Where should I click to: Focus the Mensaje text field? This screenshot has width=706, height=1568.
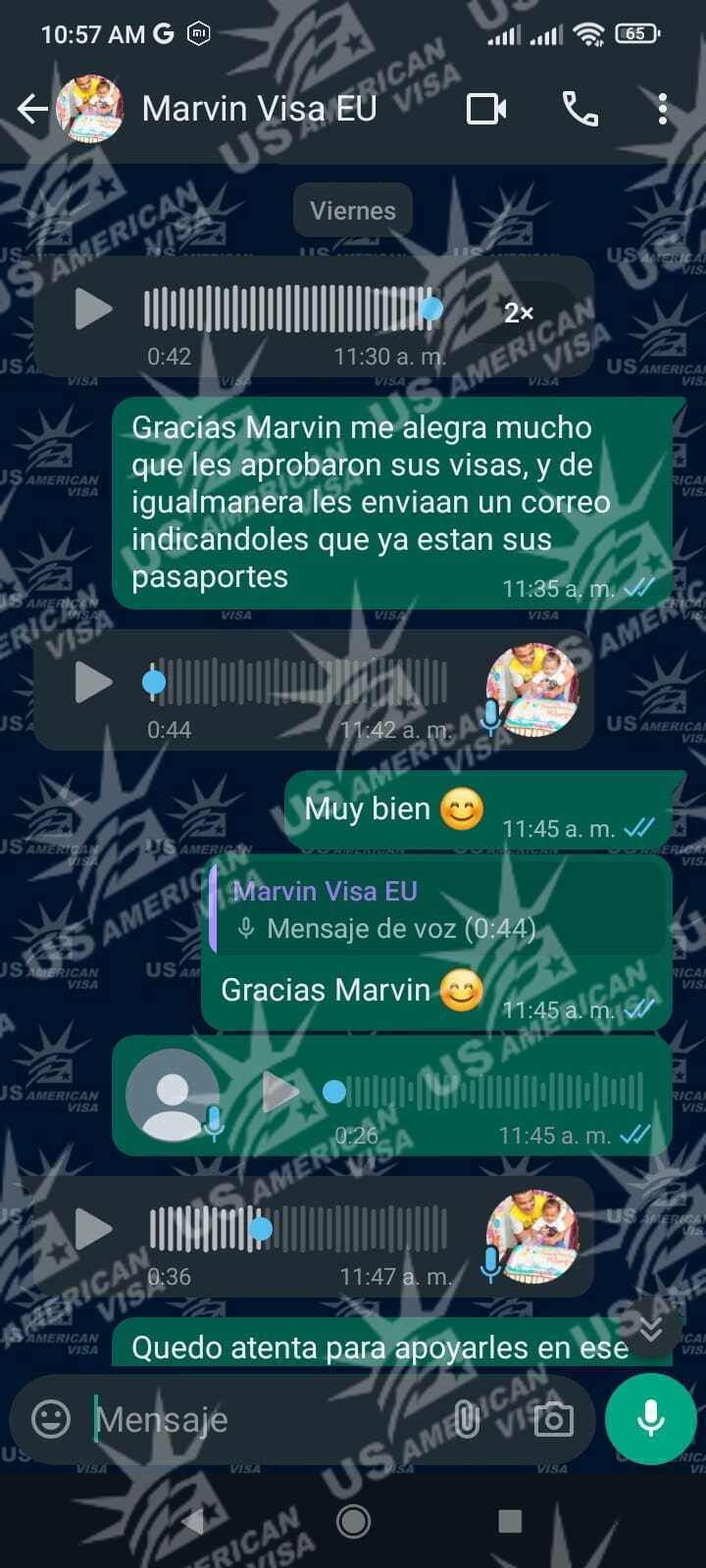265,1419
